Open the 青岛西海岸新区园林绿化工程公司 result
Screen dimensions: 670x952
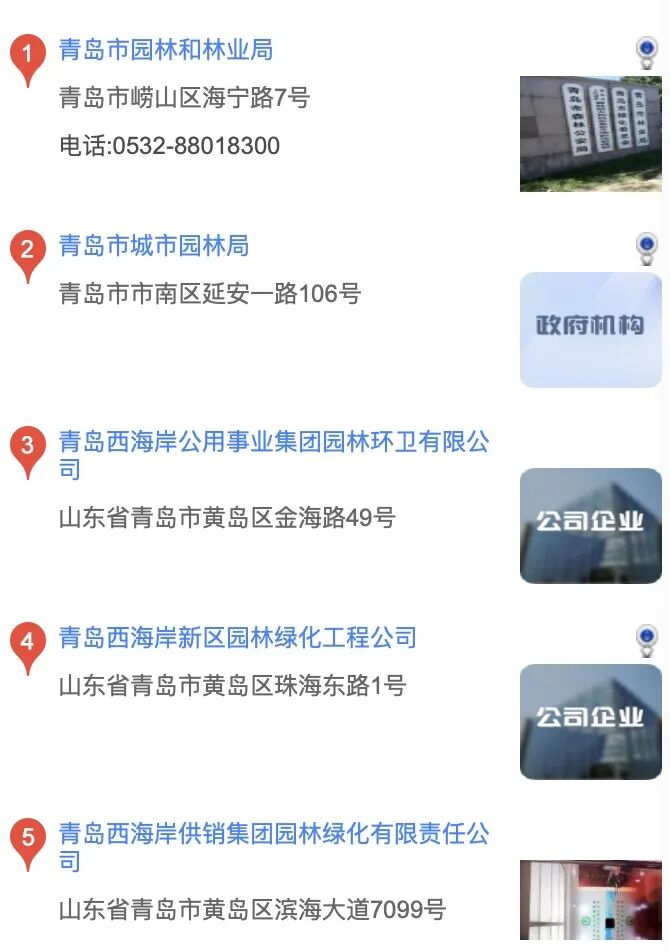click(238, 638)
